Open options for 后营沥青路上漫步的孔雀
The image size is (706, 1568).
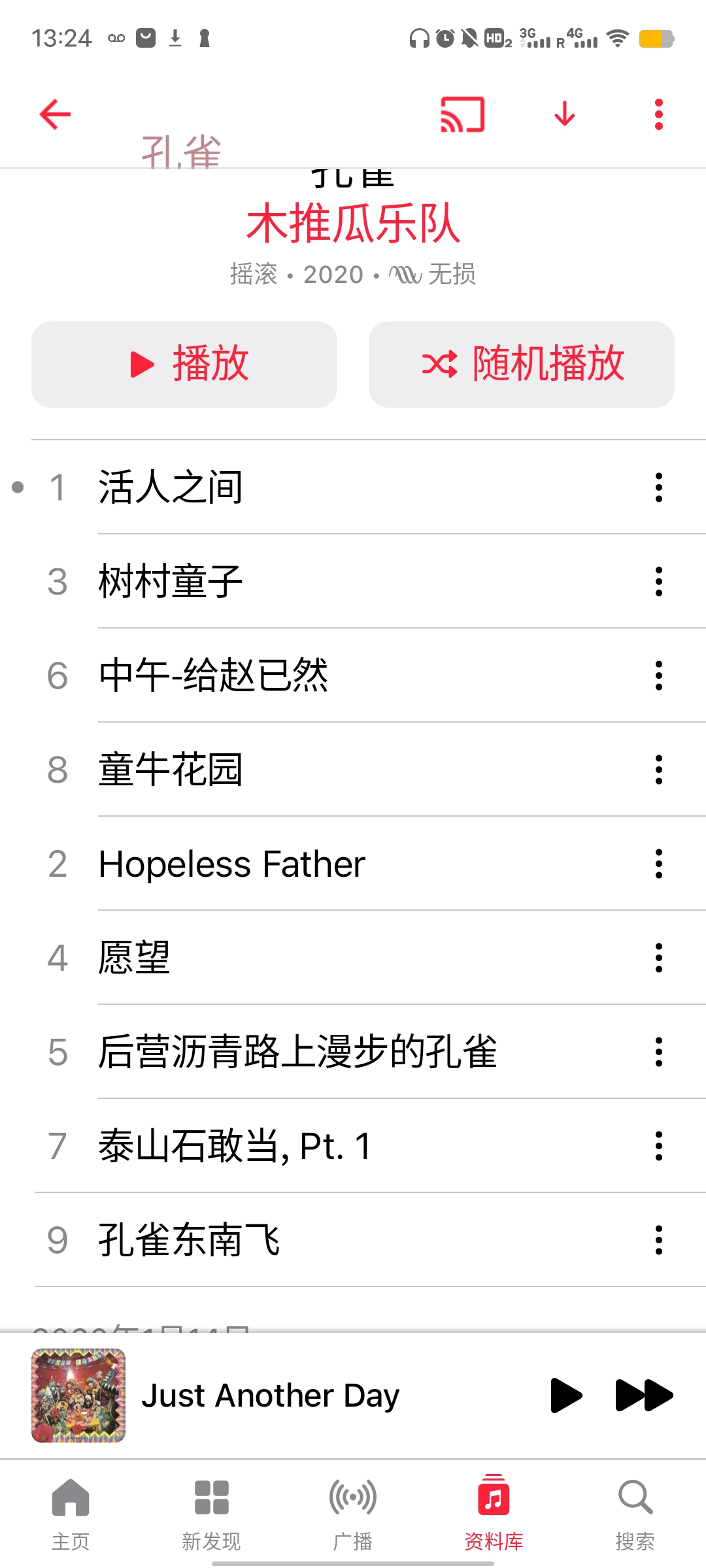click(x=658, y=1052)
